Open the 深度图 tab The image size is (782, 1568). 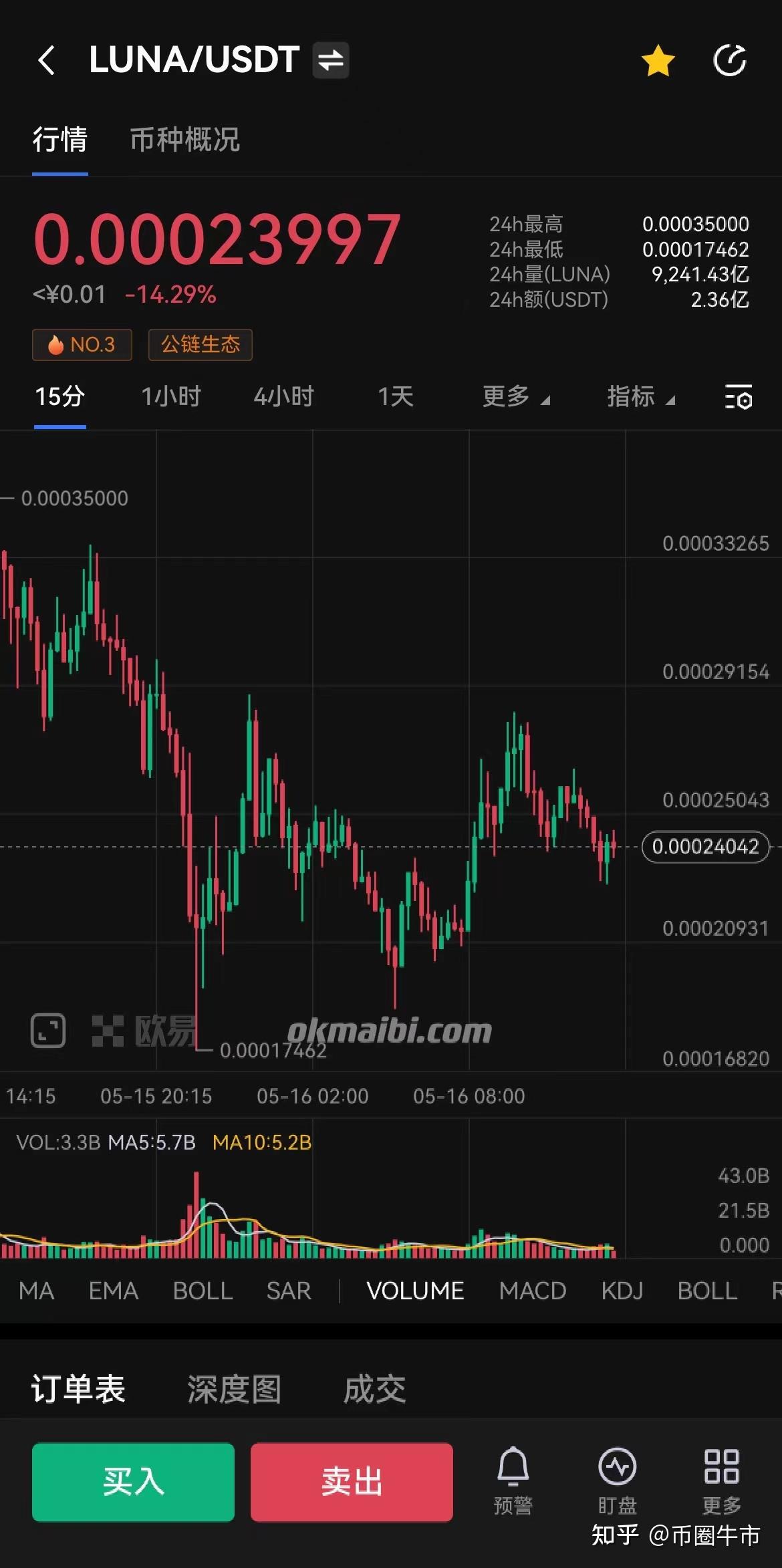(x=234, y=1390)
